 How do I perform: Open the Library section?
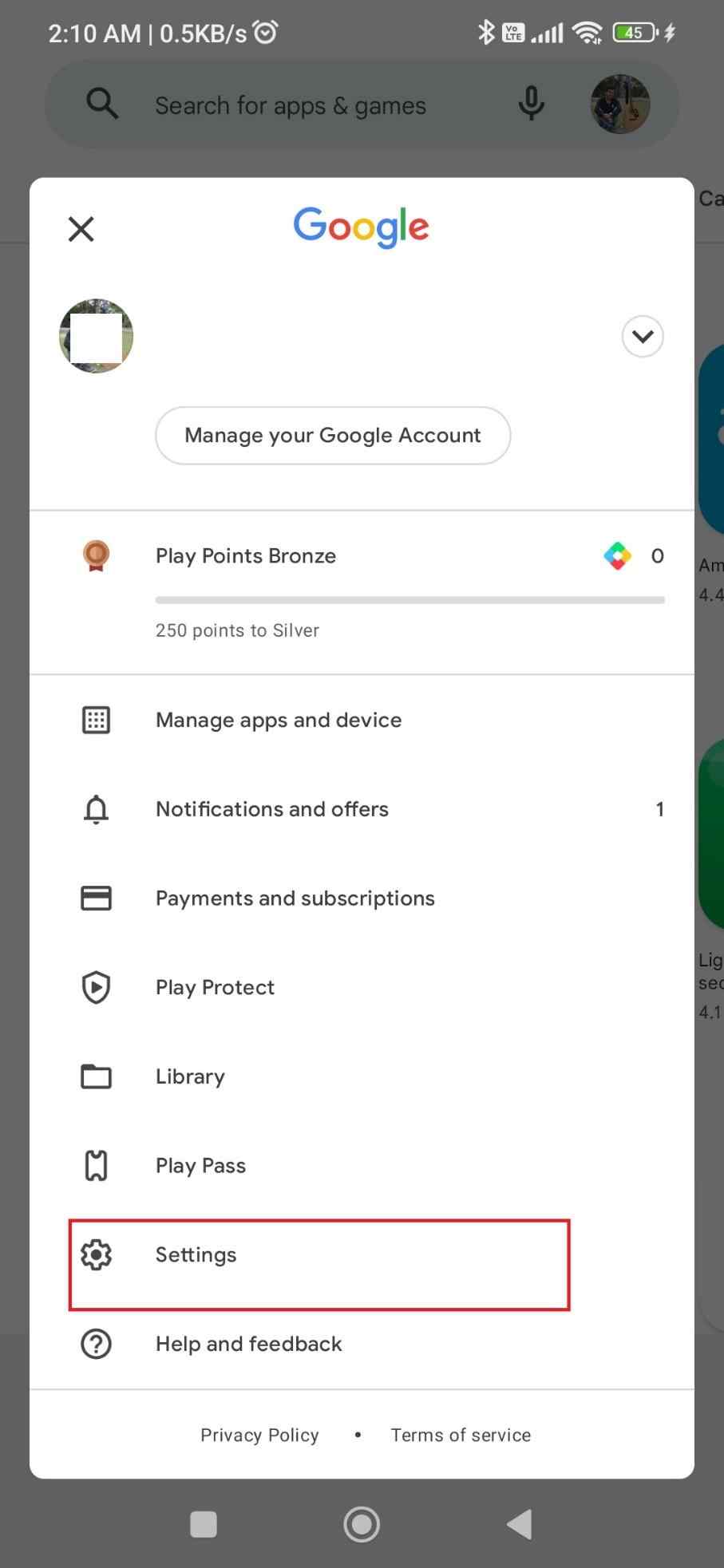tap(190, 1077)
